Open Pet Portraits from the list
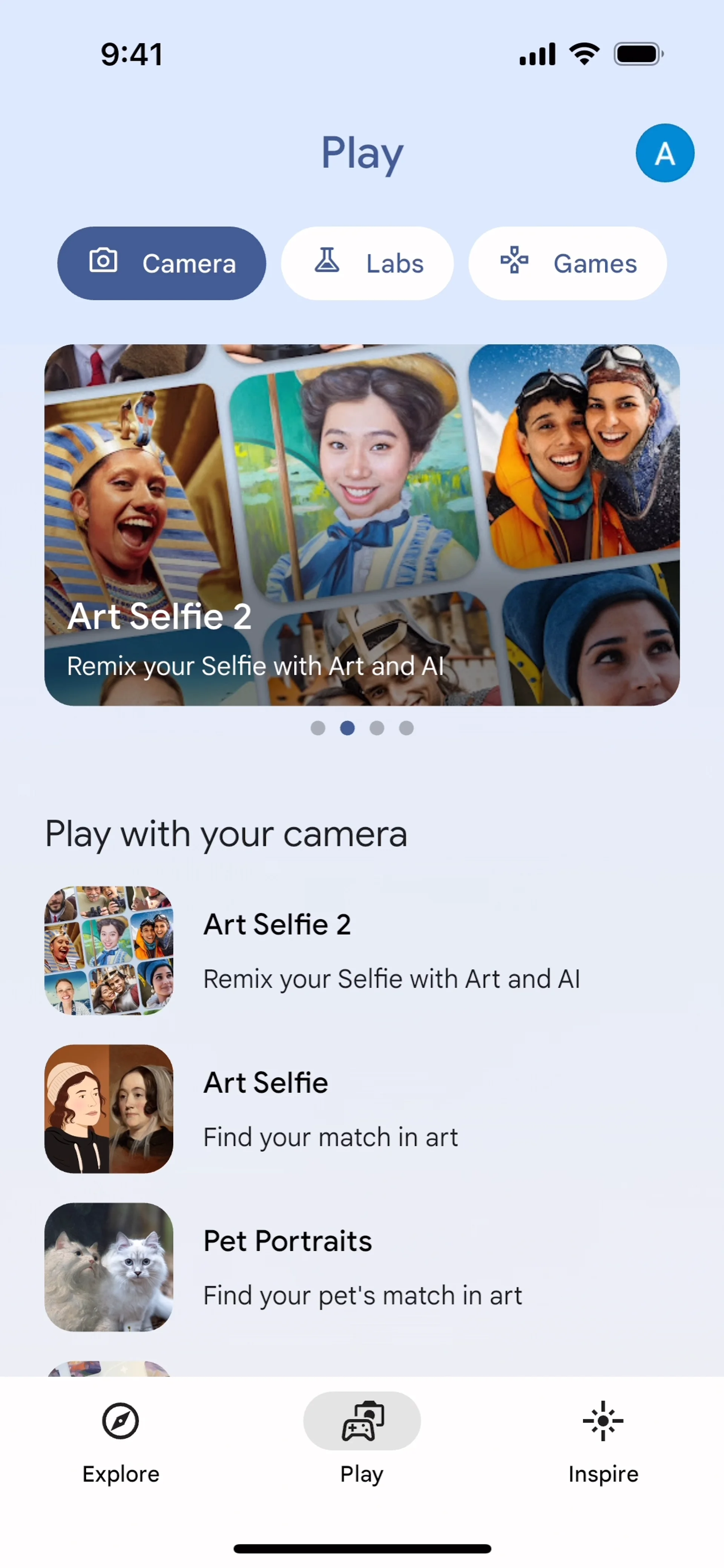 click(362, 1267)
